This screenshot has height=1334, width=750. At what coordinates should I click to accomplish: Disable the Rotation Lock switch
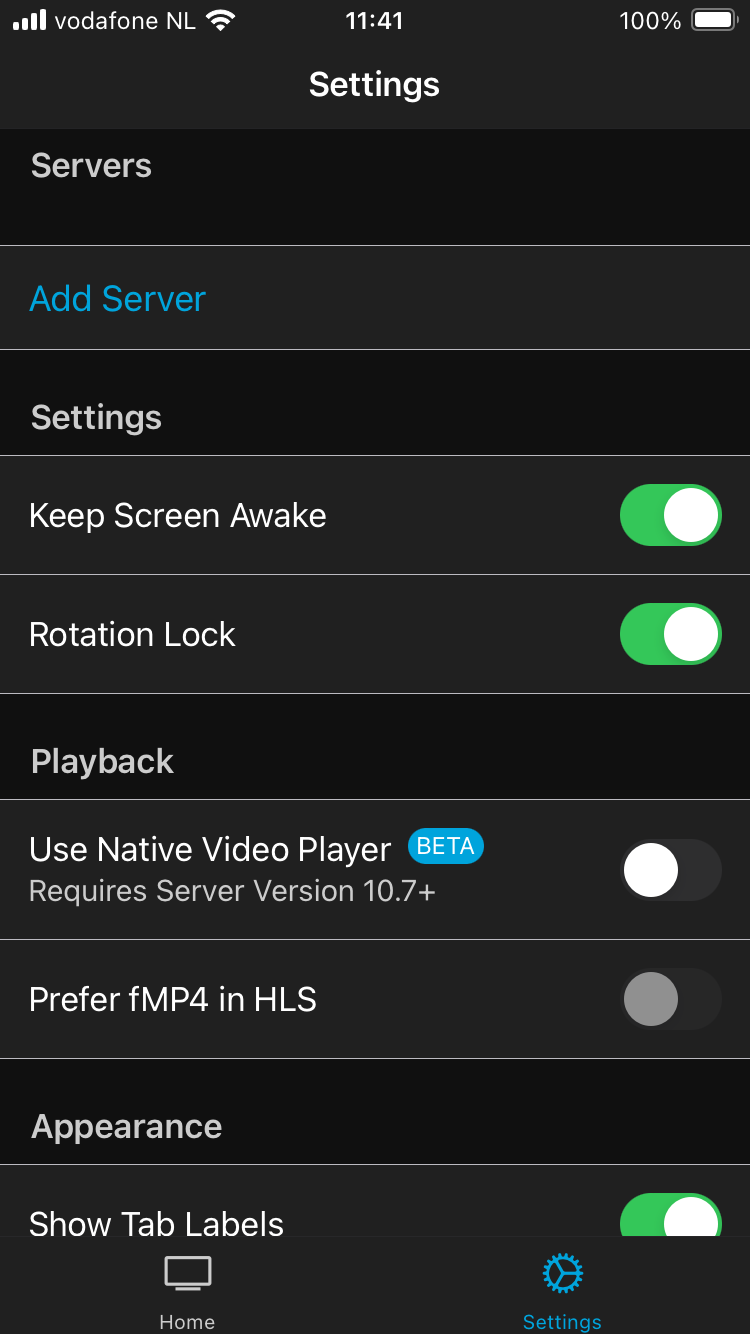pos(670,634)
